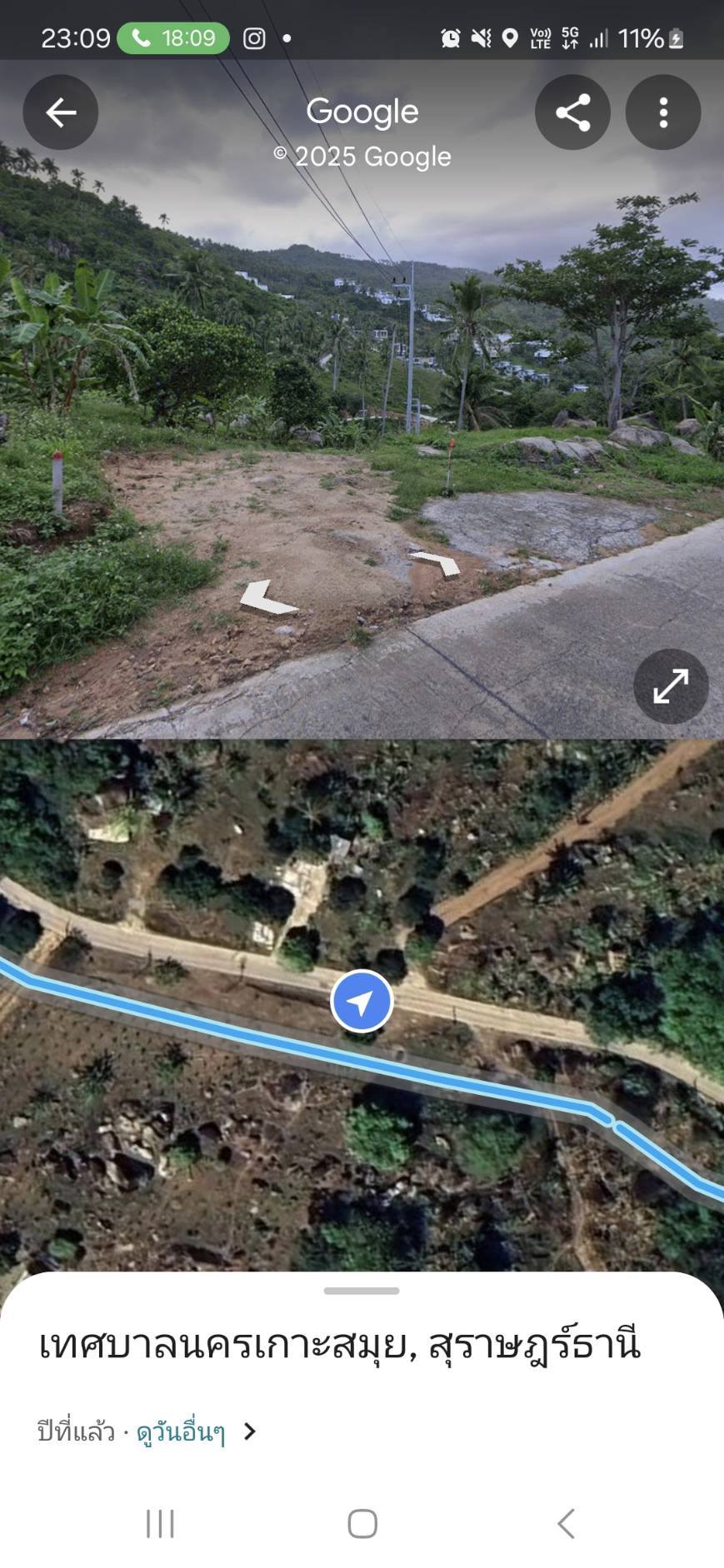Viewport: 724px width, 1568px height.
Task: Return to ongoing call from green pill
Action: click(x=173, y=38)
